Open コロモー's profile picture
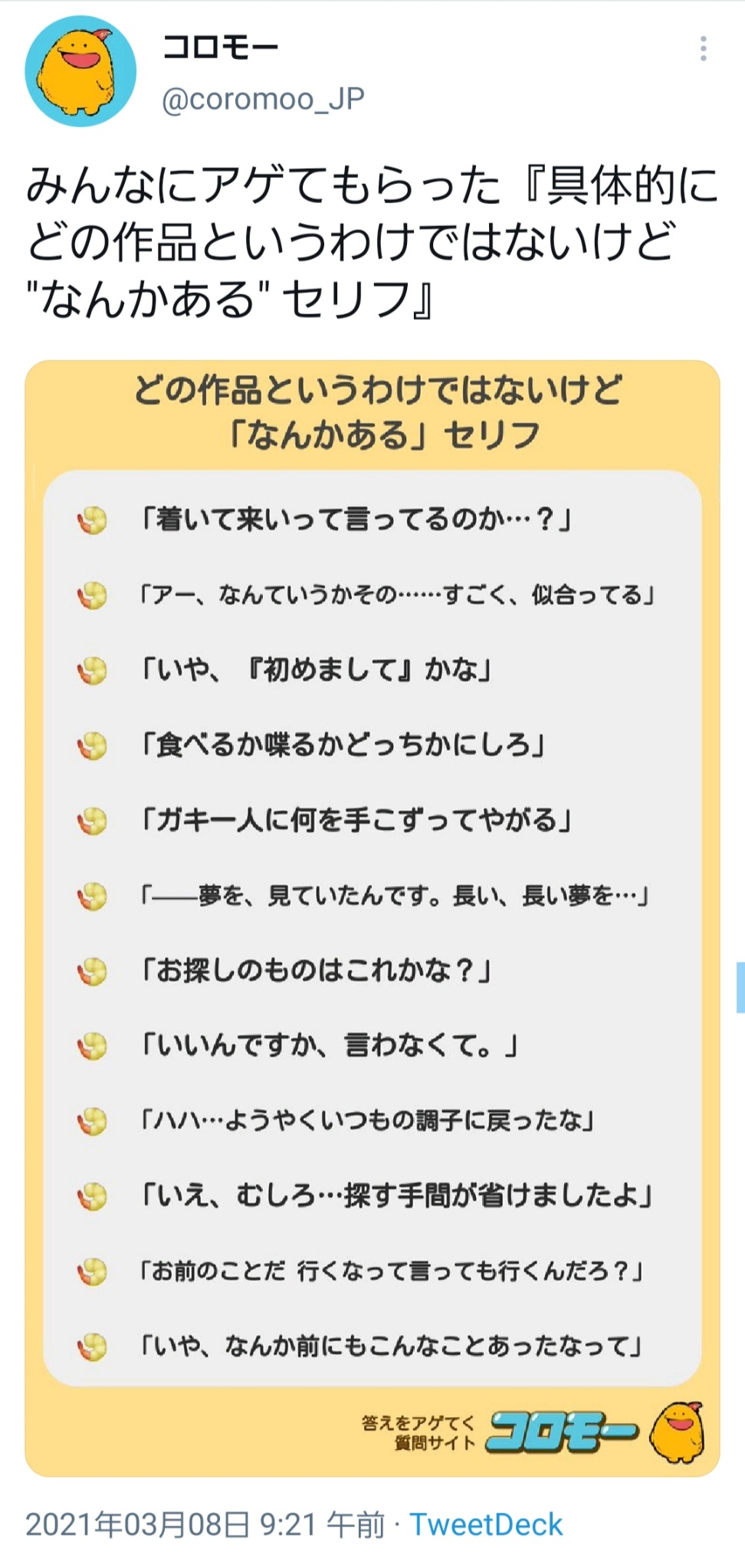745x1568 pixels. (x=80, y=71)
